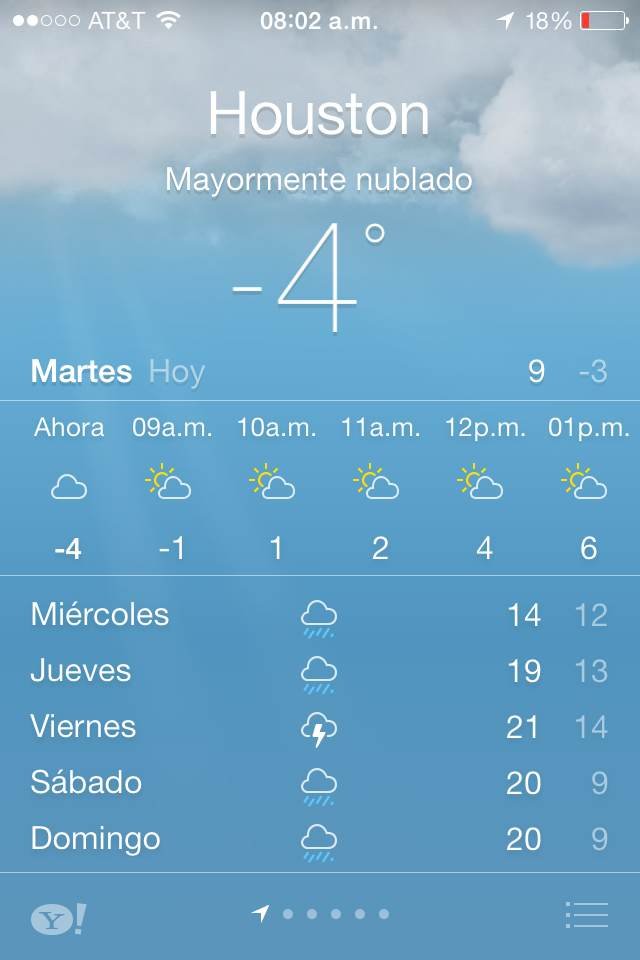Tap the -4° temperature to show details
Viewport: 640px width, 960px height.
click(x=310, y=280)
